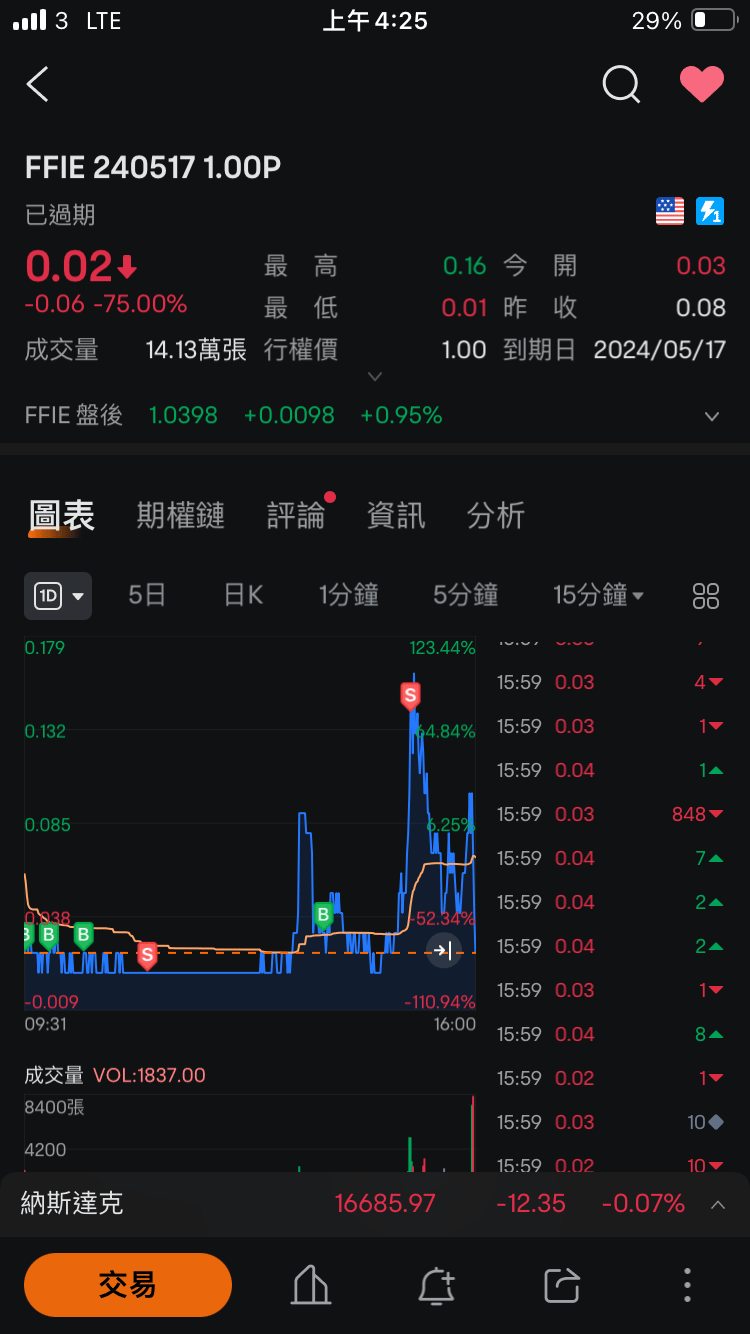The width and height of the screenshot is (750, 1334).
Task: Open search with the magnifier icon
Action: tap(621, 85)
